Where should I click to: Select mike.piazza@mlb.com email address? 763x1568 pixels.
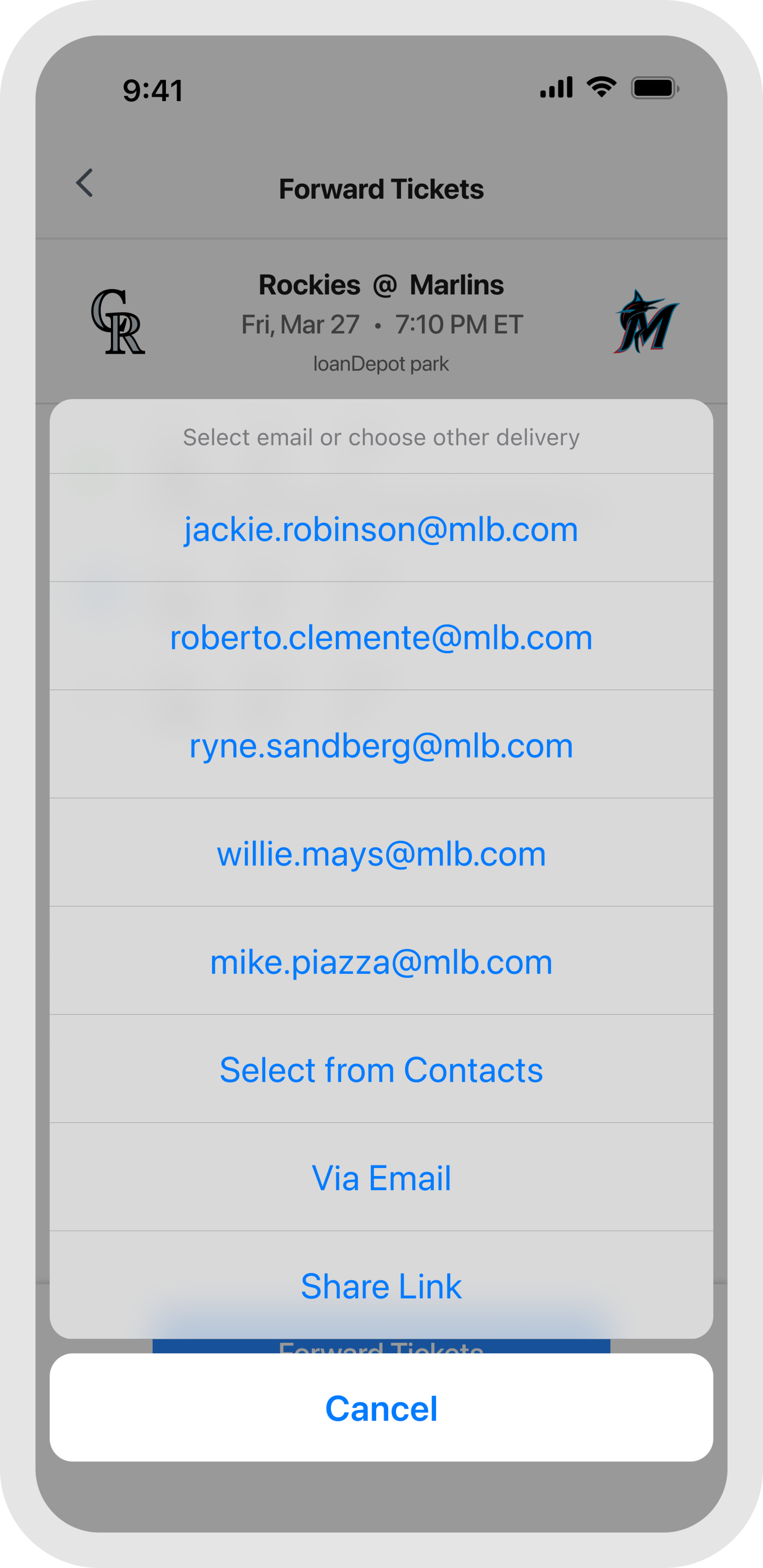pos(381,961)
